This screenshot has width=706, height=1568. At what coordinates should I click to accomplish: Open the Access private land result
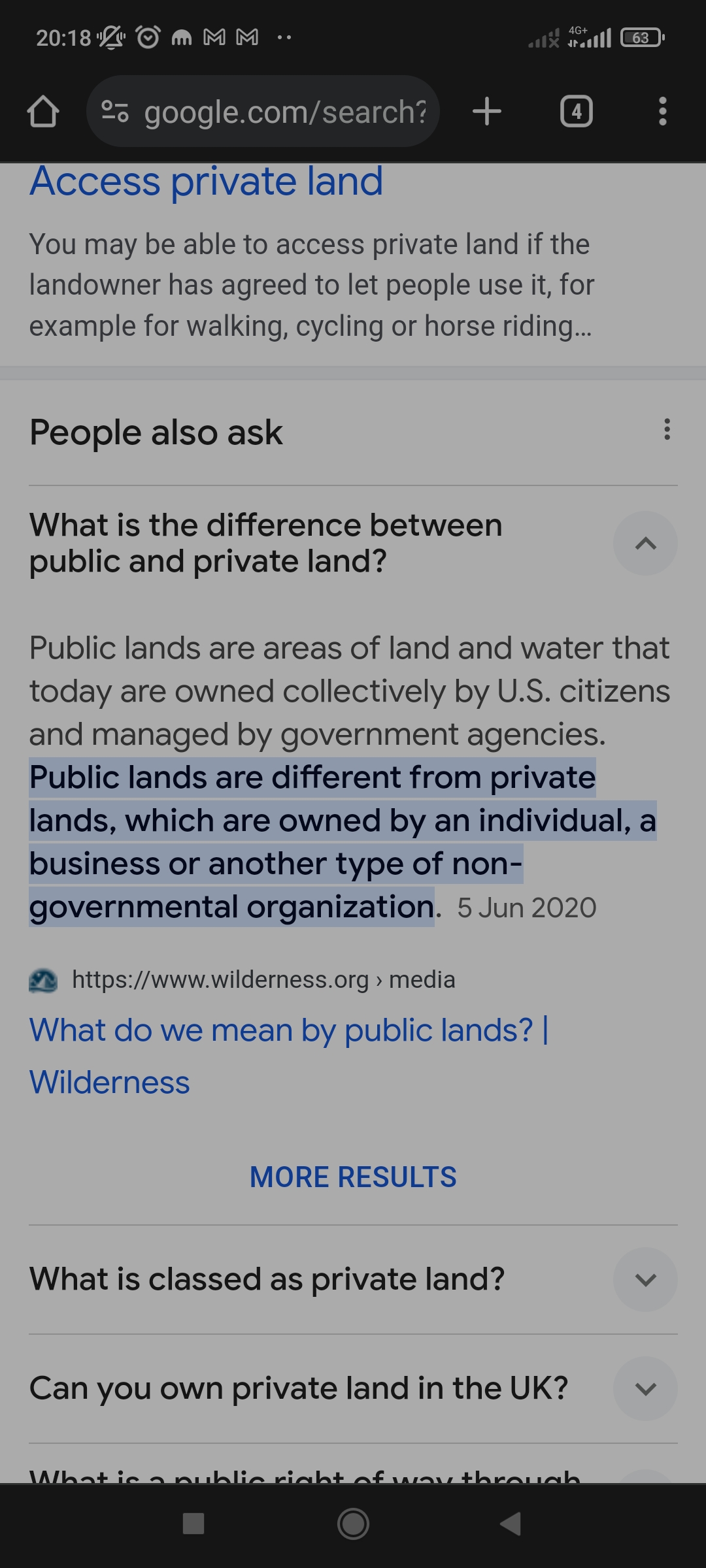(206, 182)
